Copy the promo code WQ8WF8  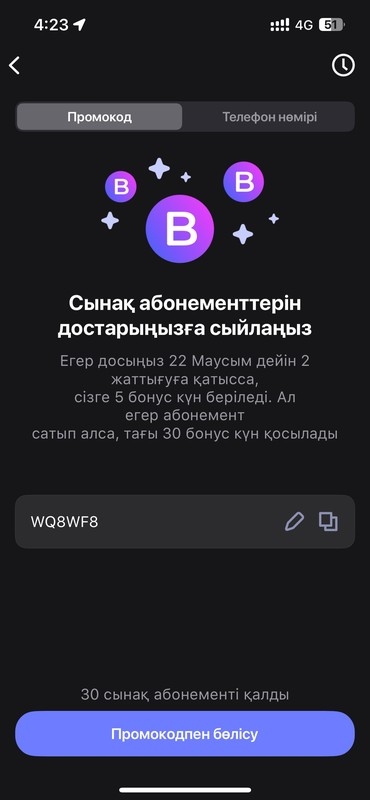(328, 521)
